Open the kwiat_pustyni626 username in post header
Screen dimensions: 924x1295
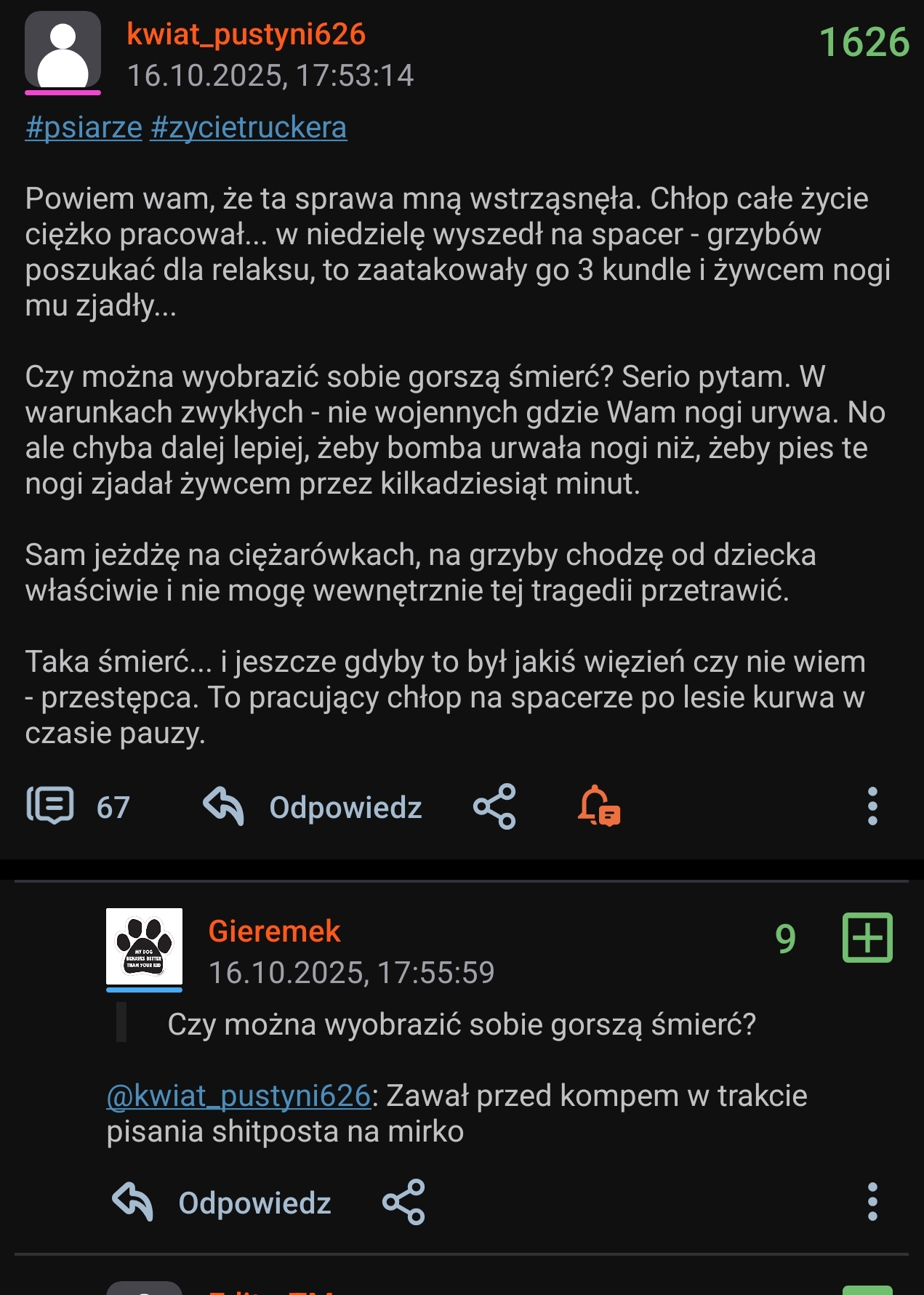[246, 34]
